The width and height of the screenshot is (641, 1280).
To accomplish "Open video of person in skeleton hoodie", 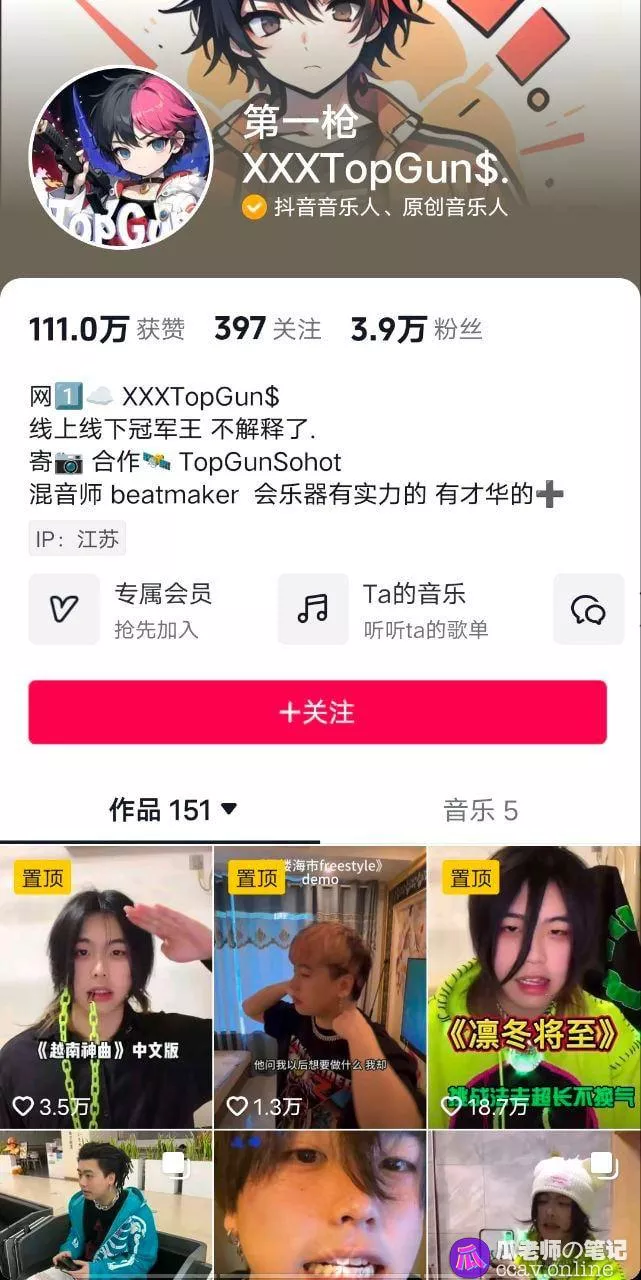I will click(x=106, y=1205).
